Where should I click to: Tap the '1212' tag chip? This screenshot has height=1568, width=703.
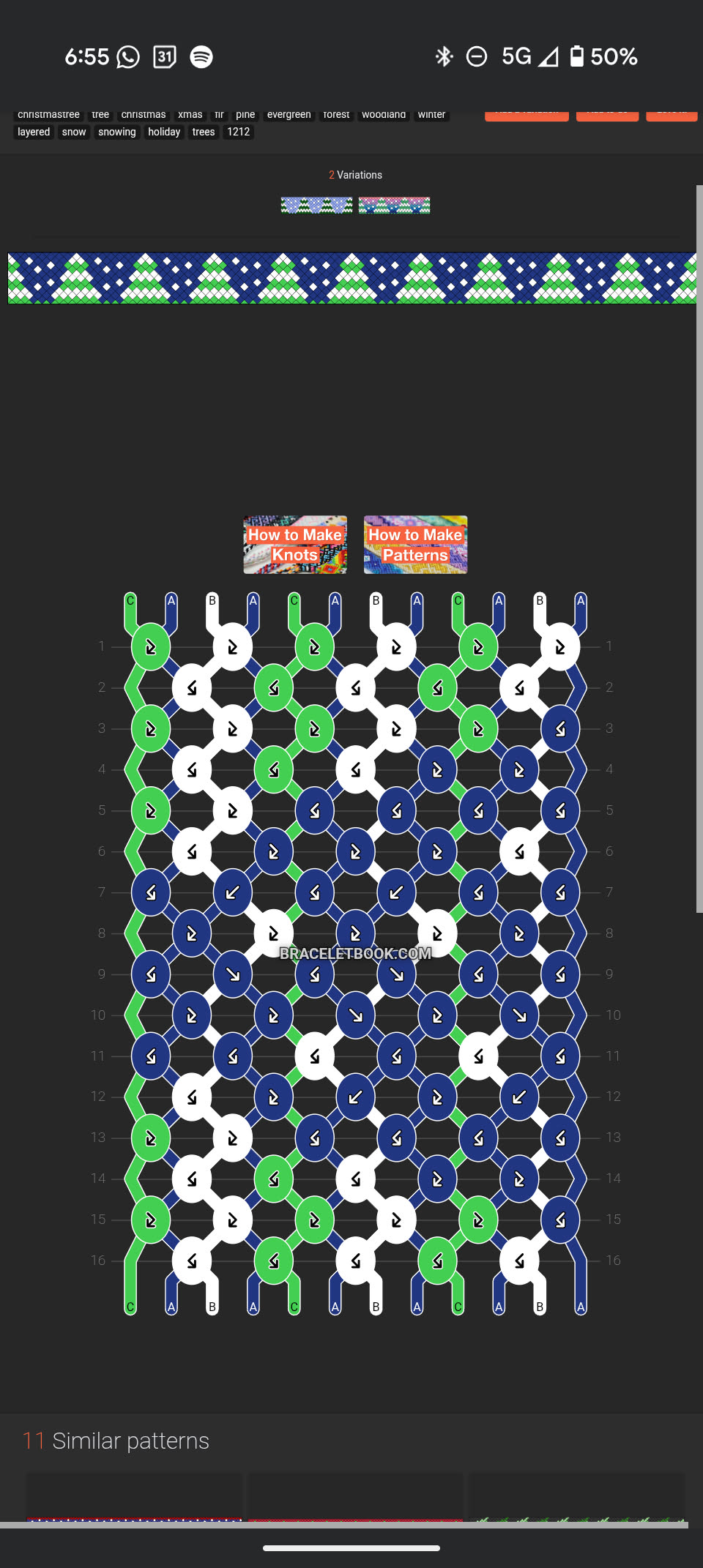click(x=239, y=132)
